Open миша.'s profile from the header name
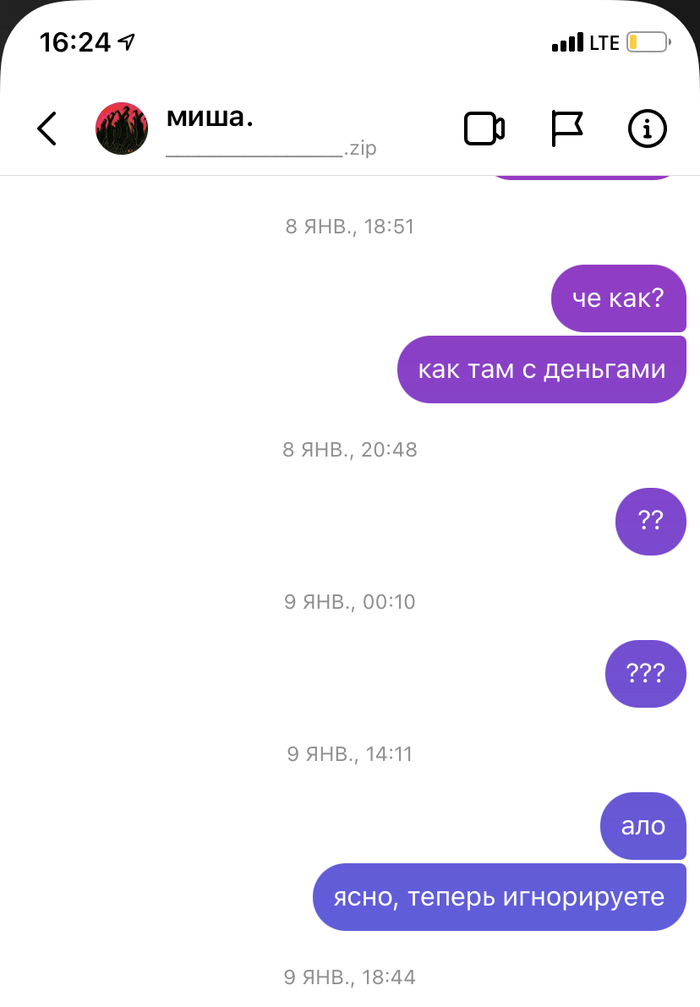Viewport: 700px width, 1007px height. [210, 117]
